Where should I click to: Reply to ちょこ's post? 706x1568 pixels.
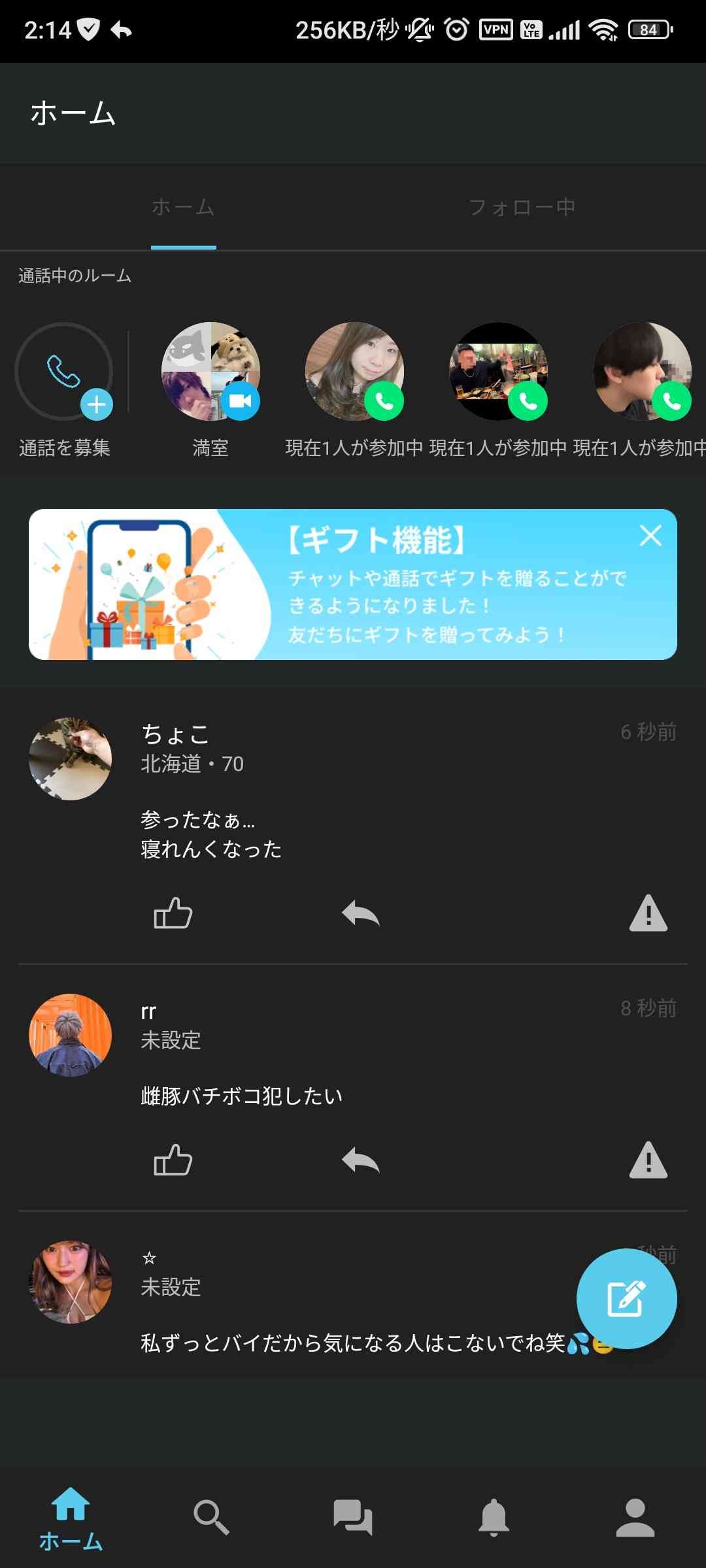361,913
